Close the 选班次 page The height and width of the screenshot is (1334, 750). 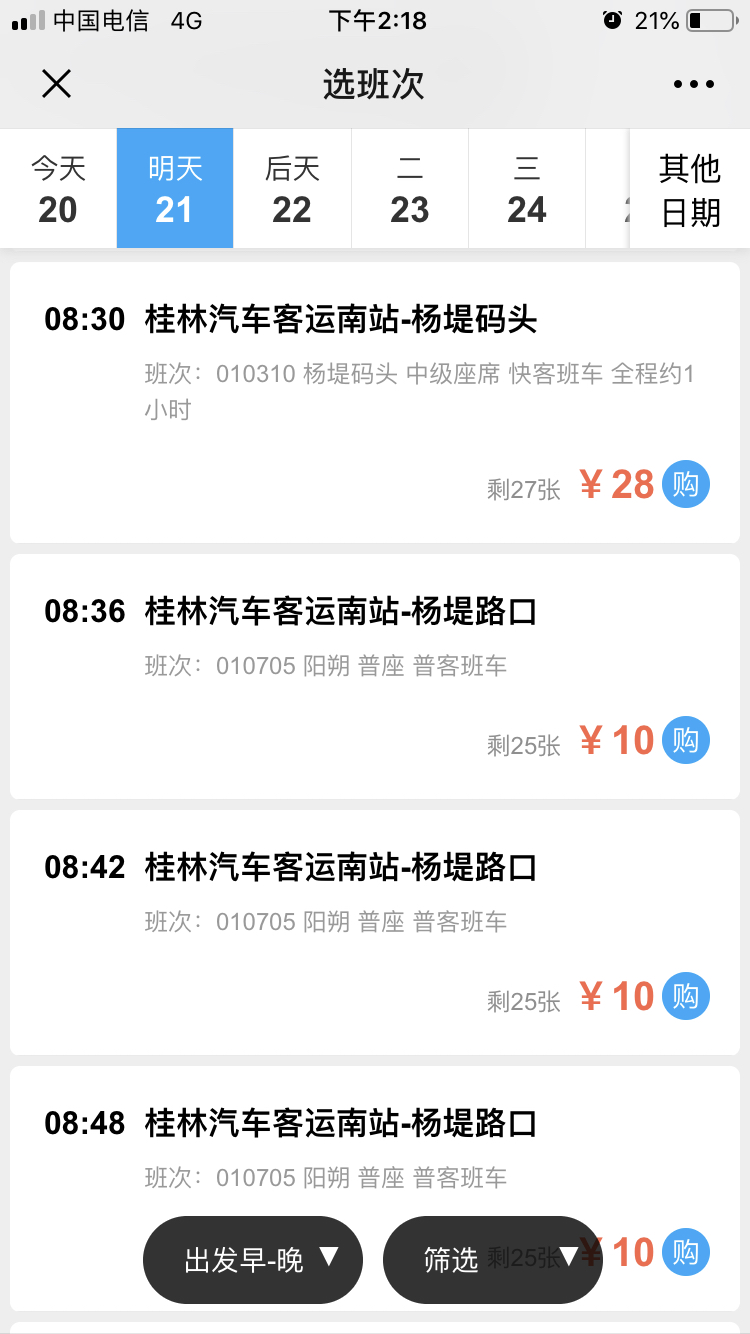pos(57,84)
